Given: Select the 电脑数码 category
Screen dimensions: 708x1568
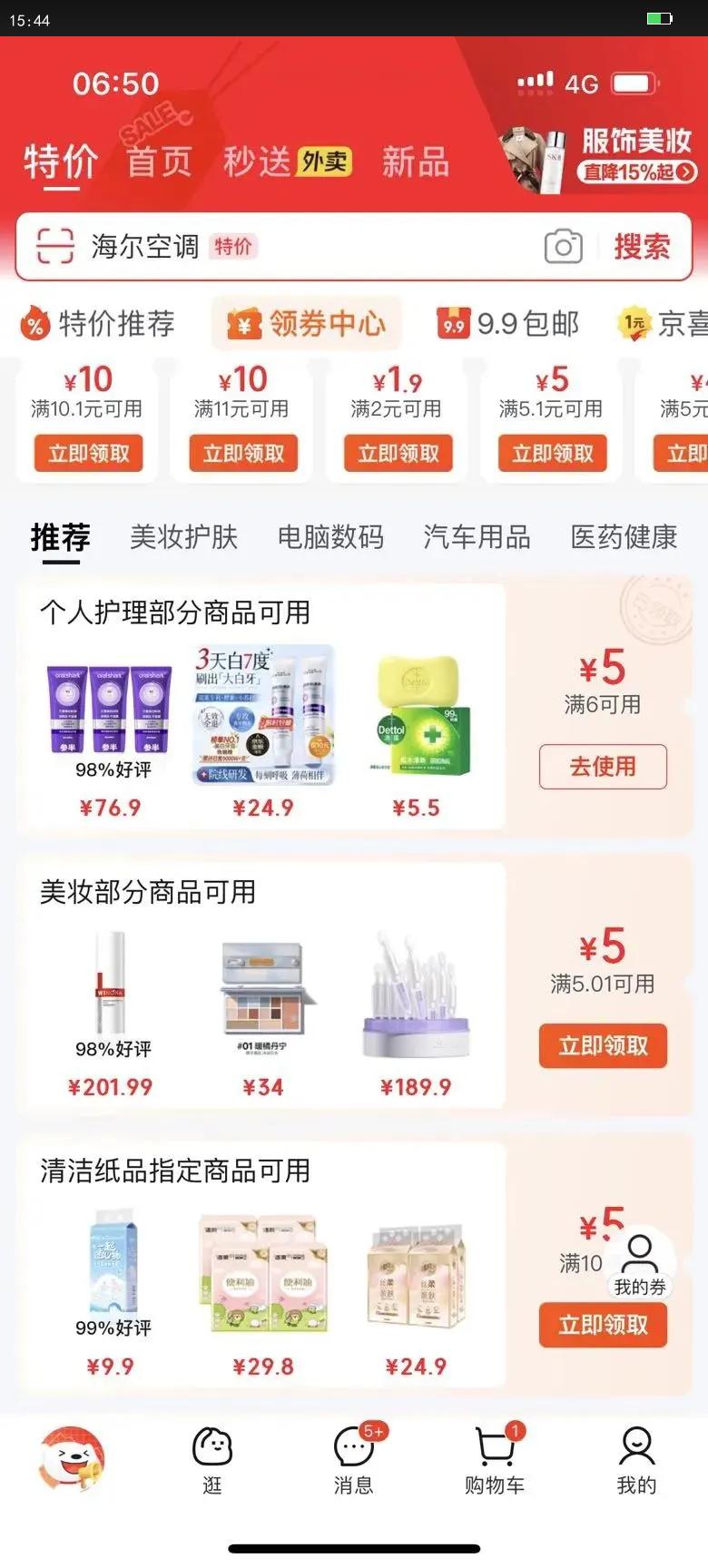Looking at the screenshot, I should 331,536.
